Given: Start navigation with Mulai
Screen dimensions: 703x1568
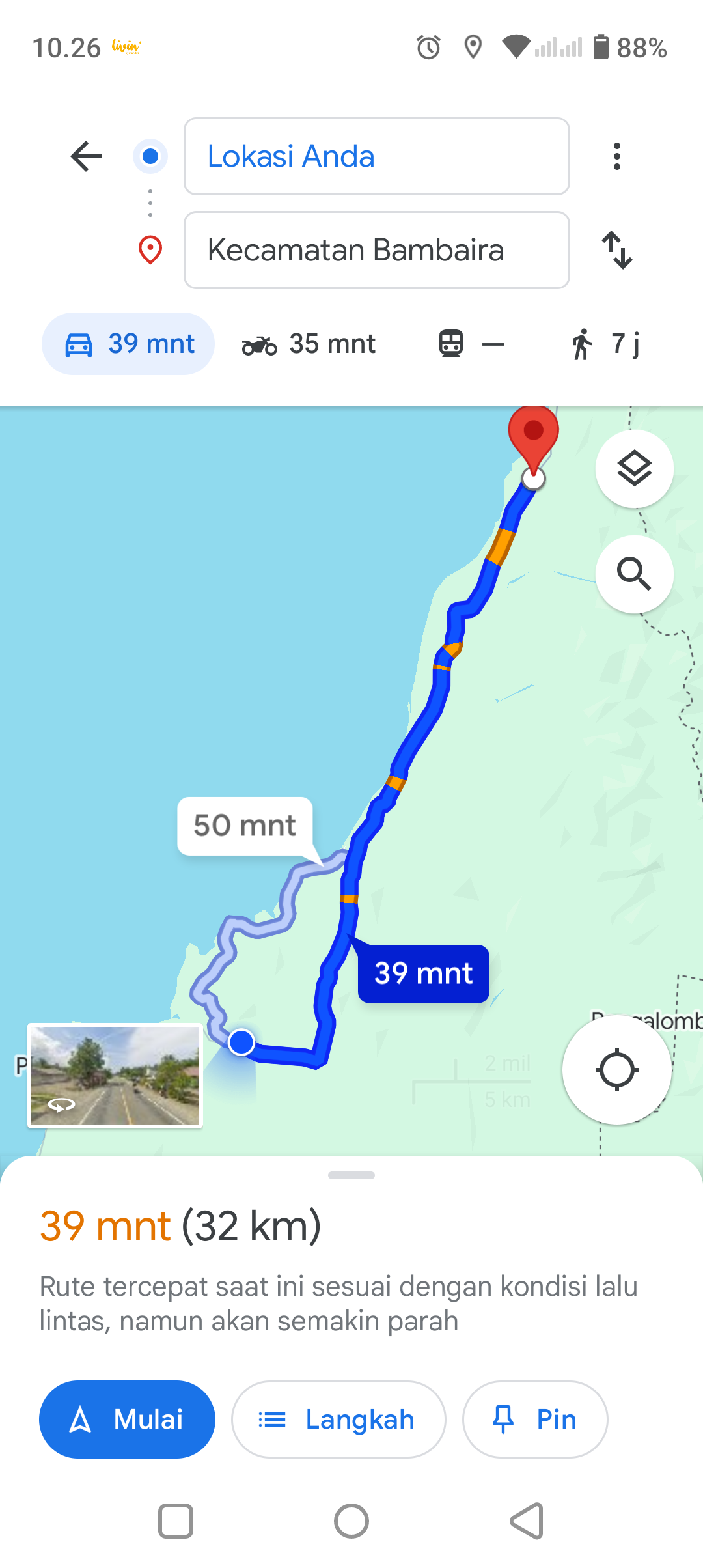Looking at the screenshot, I should 128,1420.
